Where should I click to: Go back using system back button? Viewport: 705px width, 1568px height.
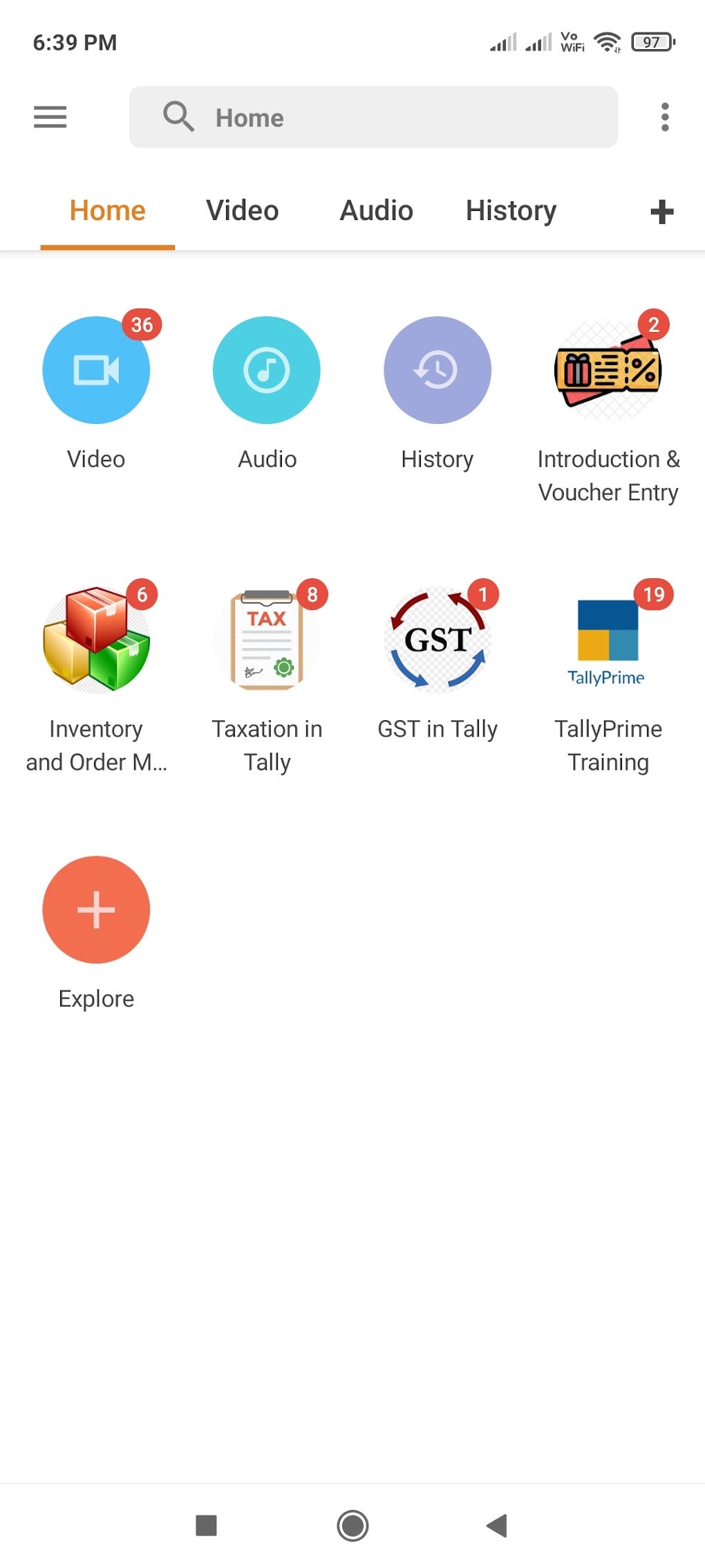coord(497,1525)
